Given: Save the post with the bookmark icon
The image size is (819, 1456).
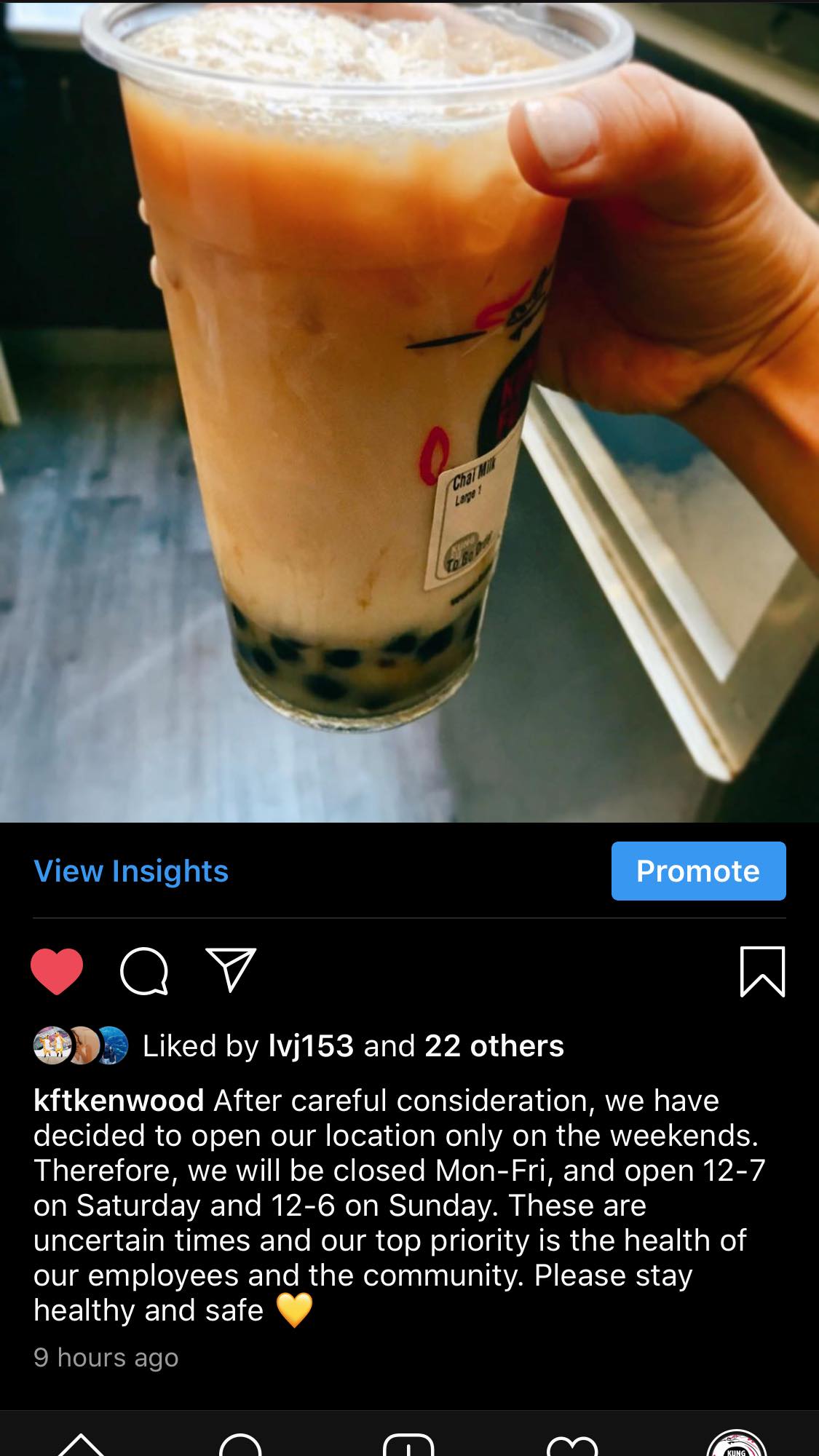Looking at the screenshot, I should pyautogui.click(x=762, y=971).
